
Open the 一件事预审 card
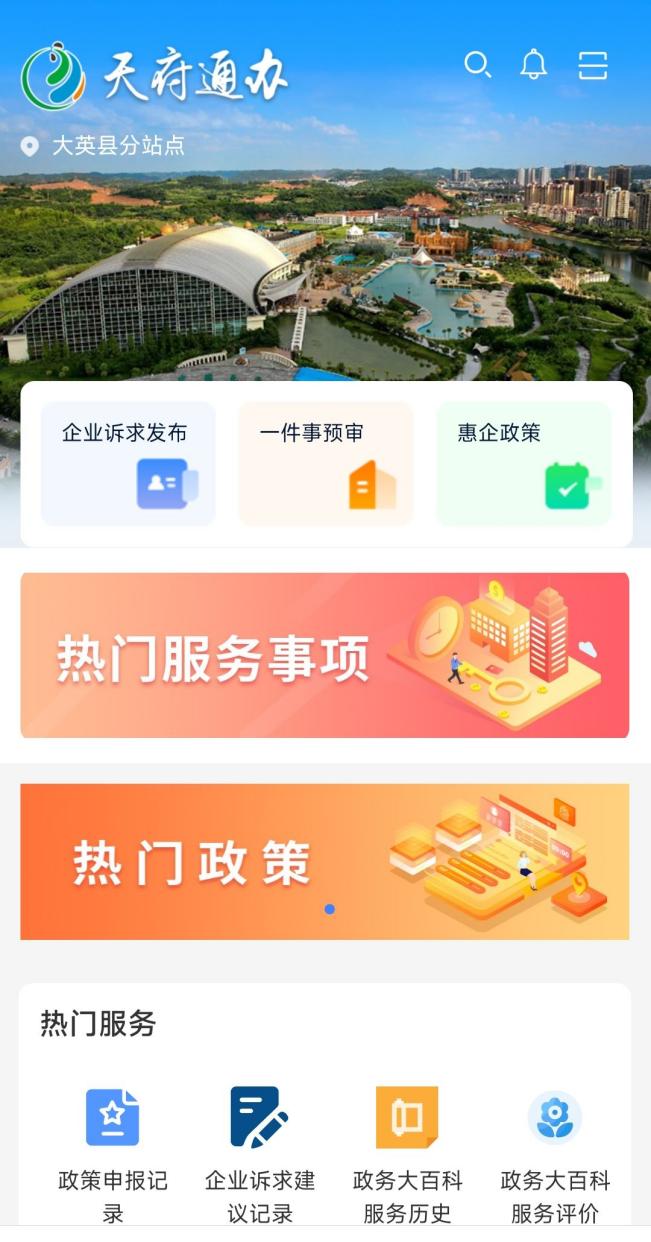pos(325,464)
